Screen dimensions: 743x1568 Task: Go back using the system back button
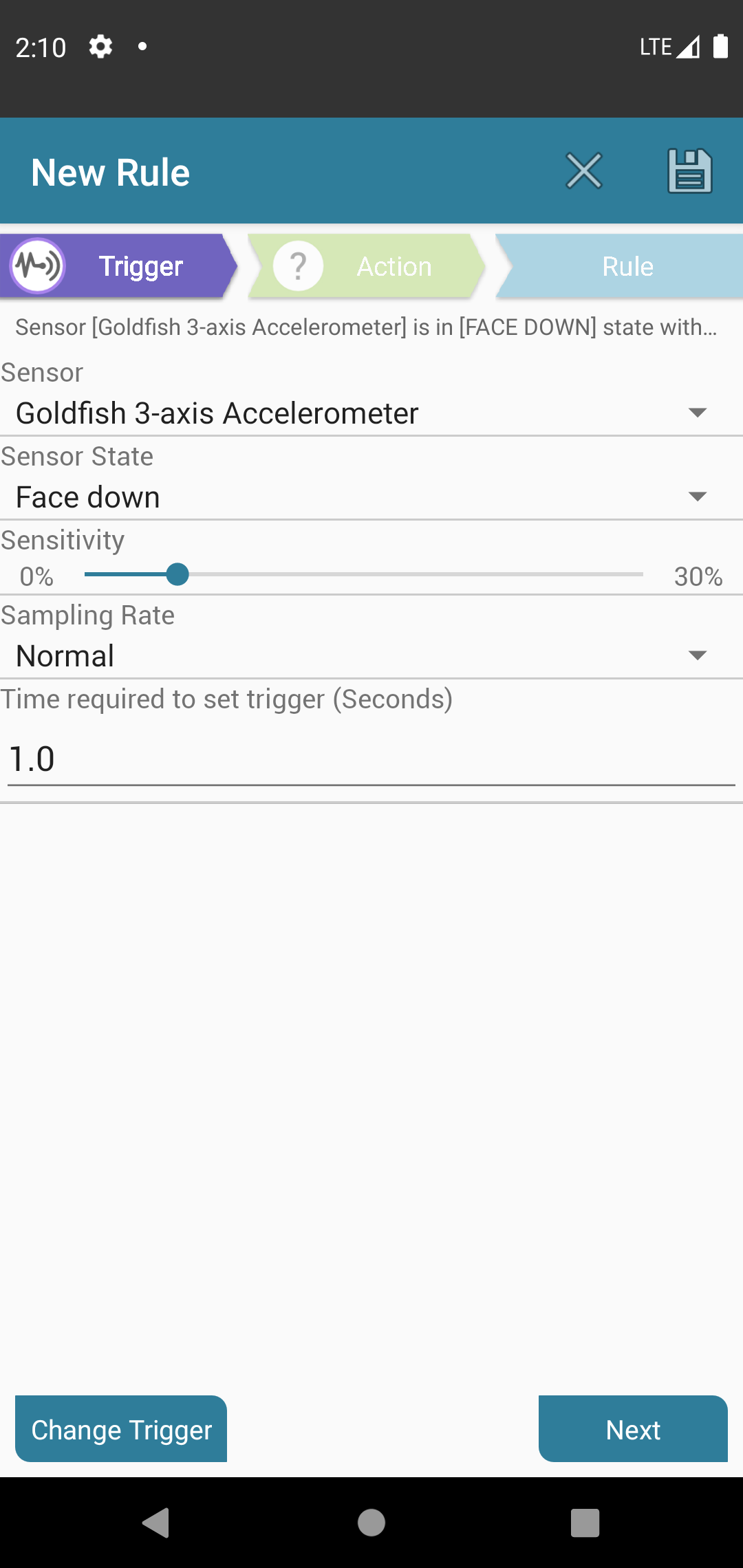click(x=157, y=1523)
